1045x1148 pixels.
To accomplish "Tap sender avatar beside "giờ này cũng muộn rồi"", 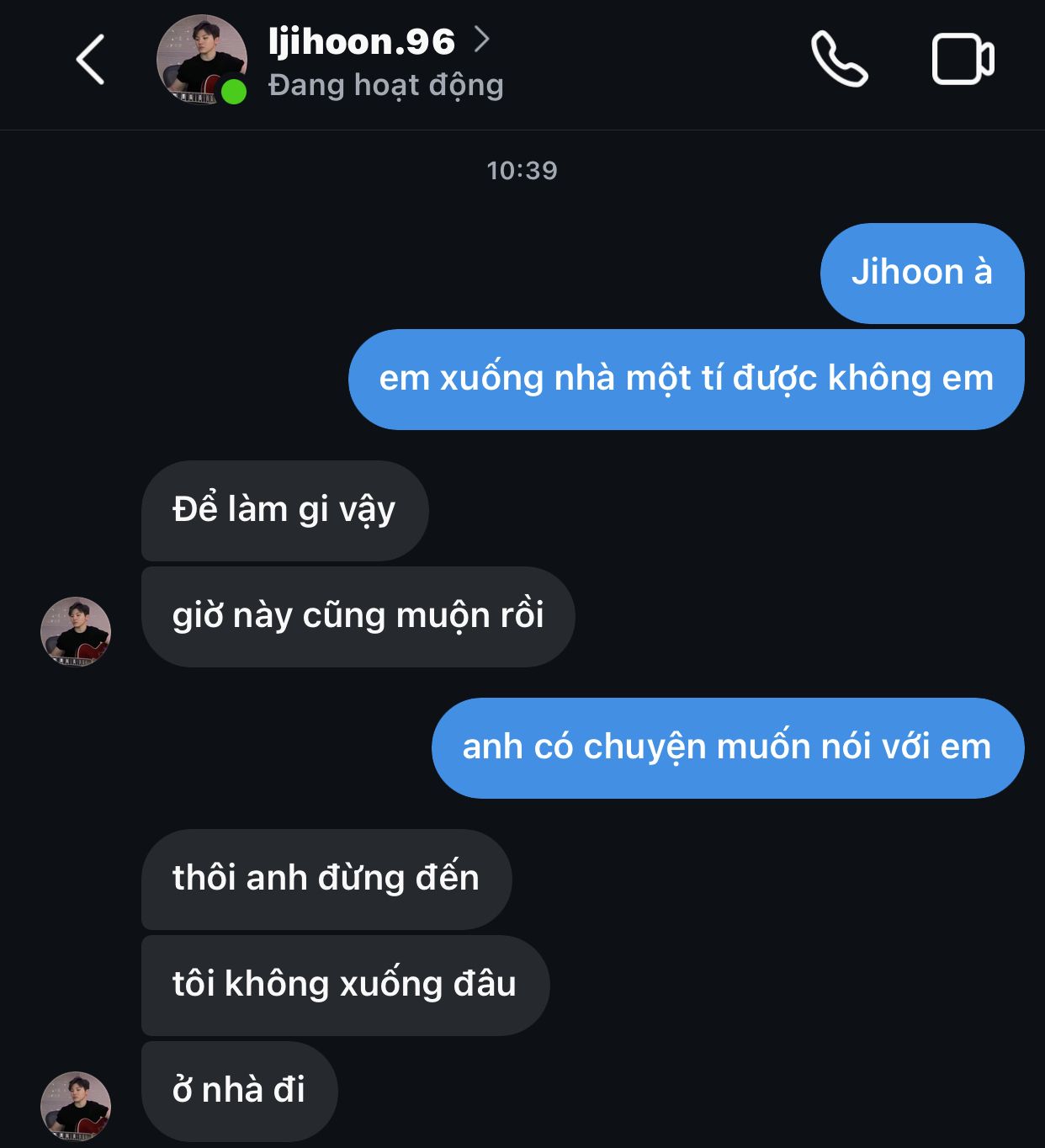I will pyautogui.click(x=76, y=631).
